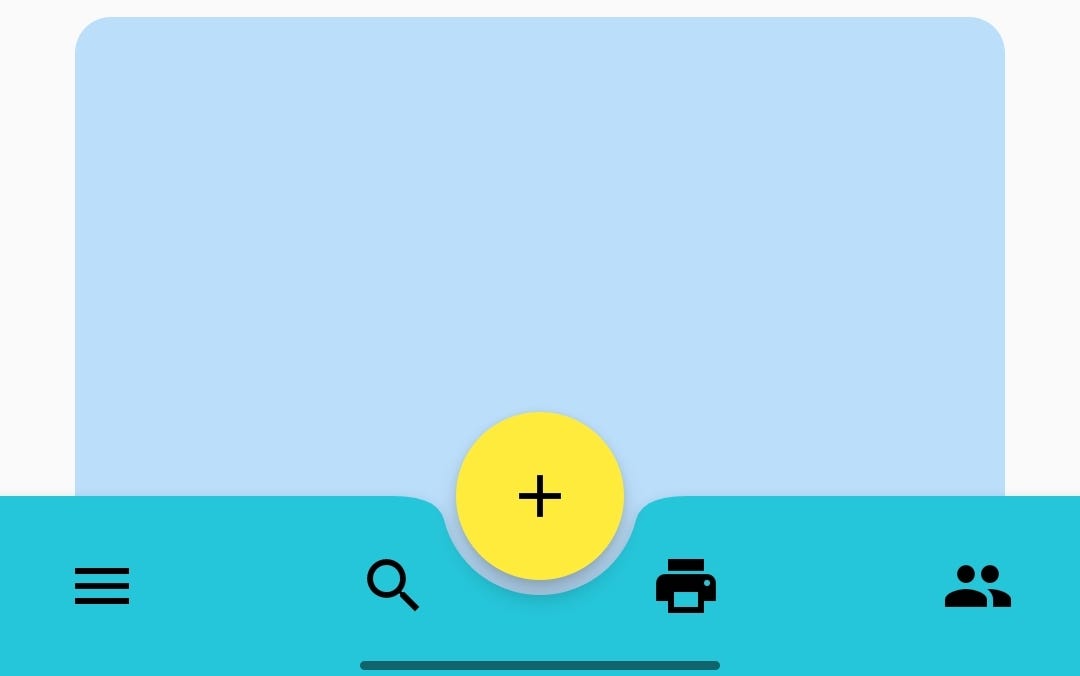Open search from the bottom bar
This screenshot has height=676, width=1080.
tap(392, 585)
